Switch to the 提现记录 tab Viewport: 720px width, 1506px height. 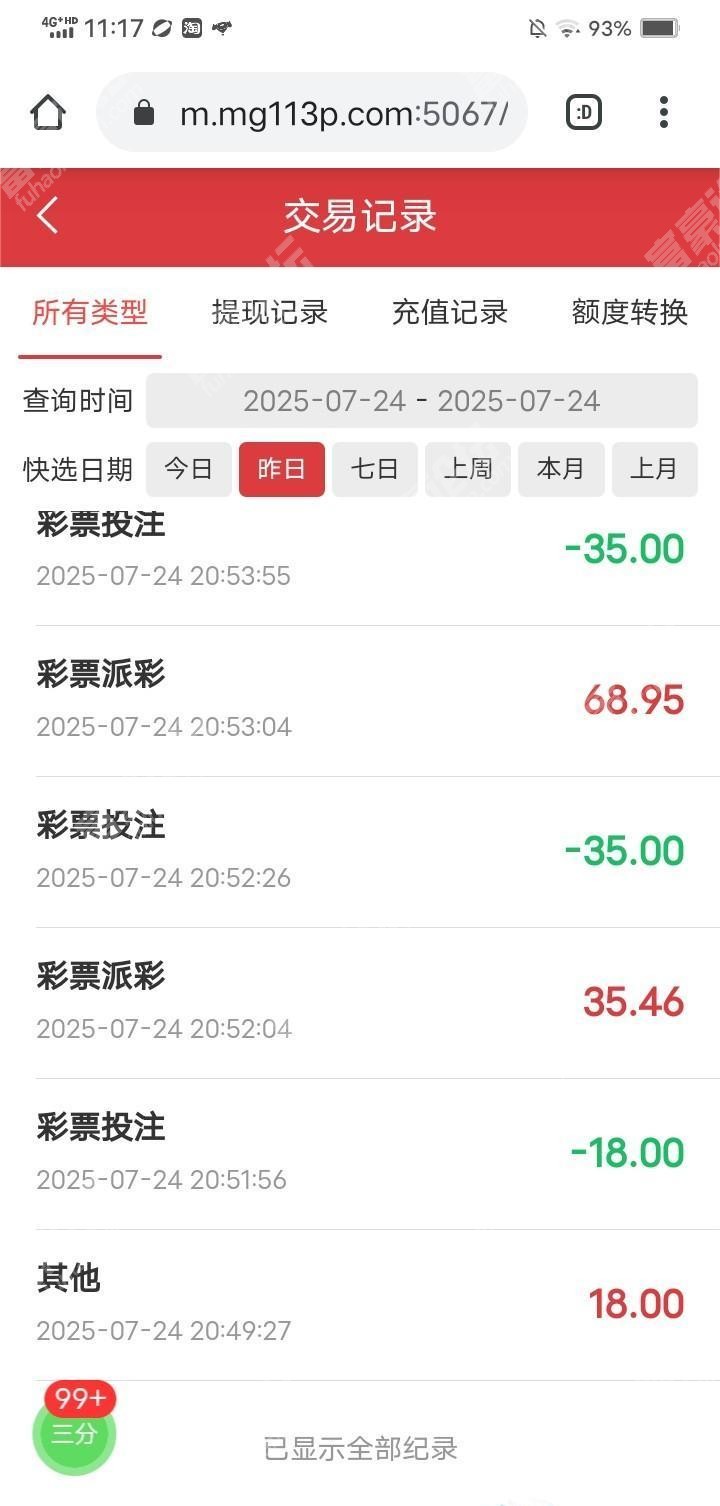270,313
